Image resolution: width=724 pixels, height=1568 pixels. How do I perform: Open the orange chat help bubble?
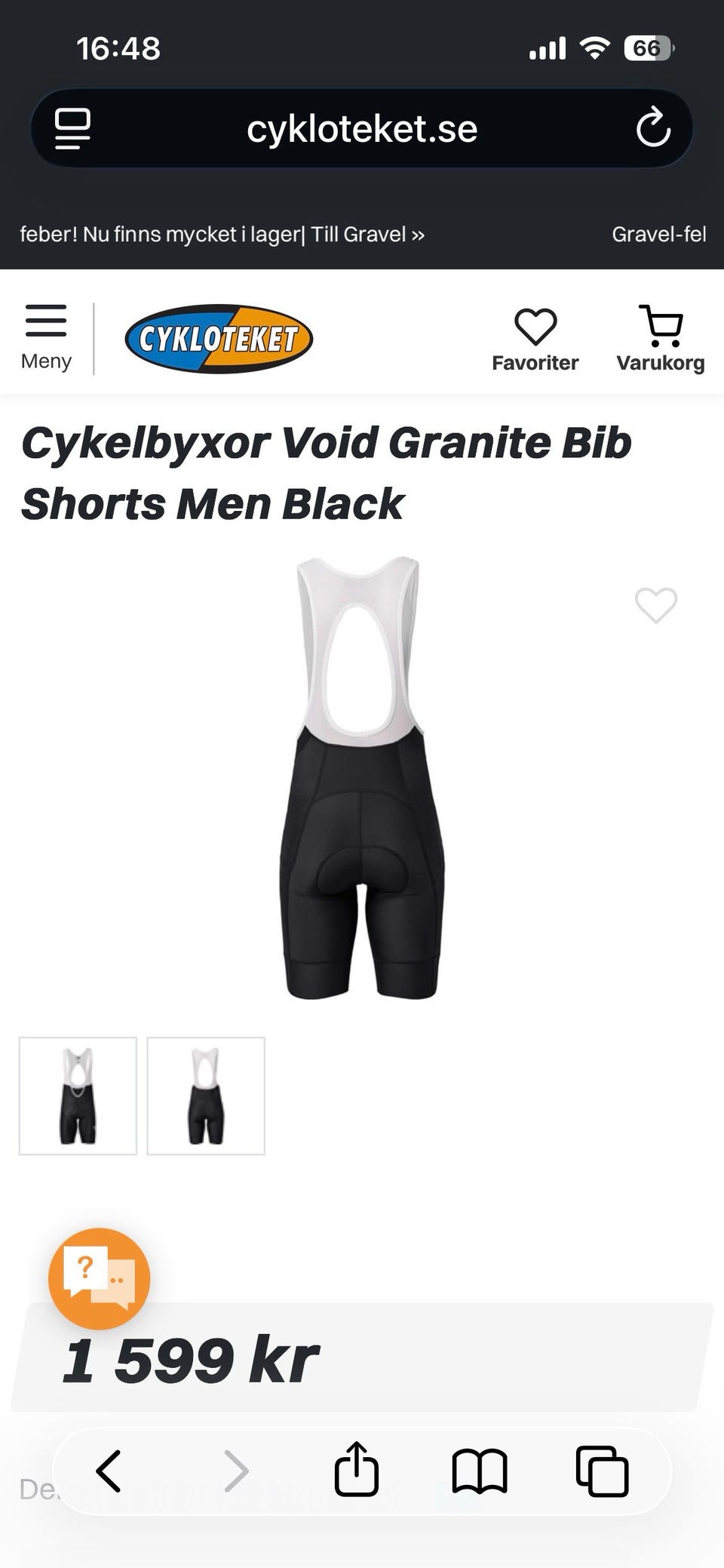coord(100,1278)
